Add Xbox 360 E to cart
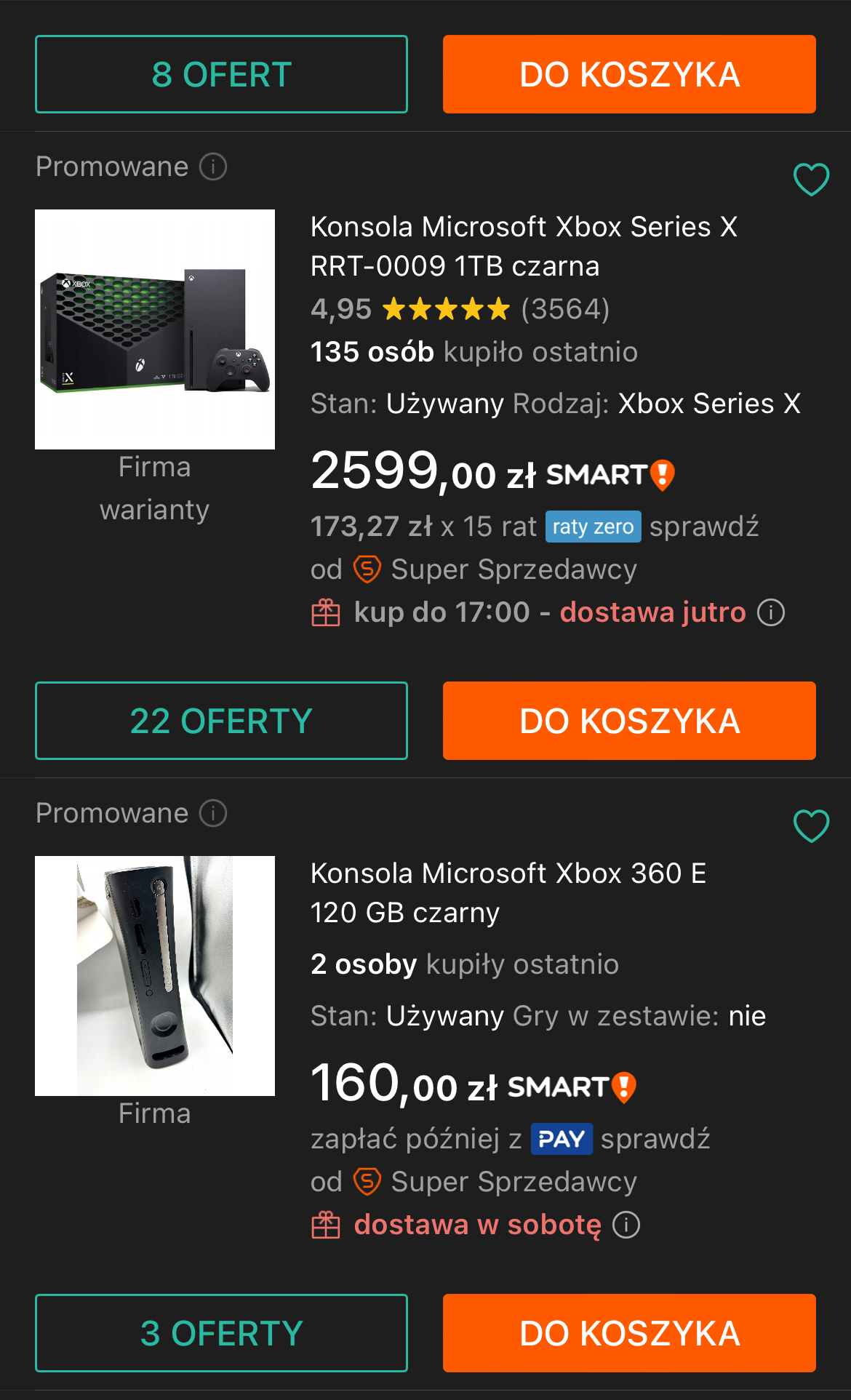Viewport: 851px width, 1400px height. coord(629,1333)
